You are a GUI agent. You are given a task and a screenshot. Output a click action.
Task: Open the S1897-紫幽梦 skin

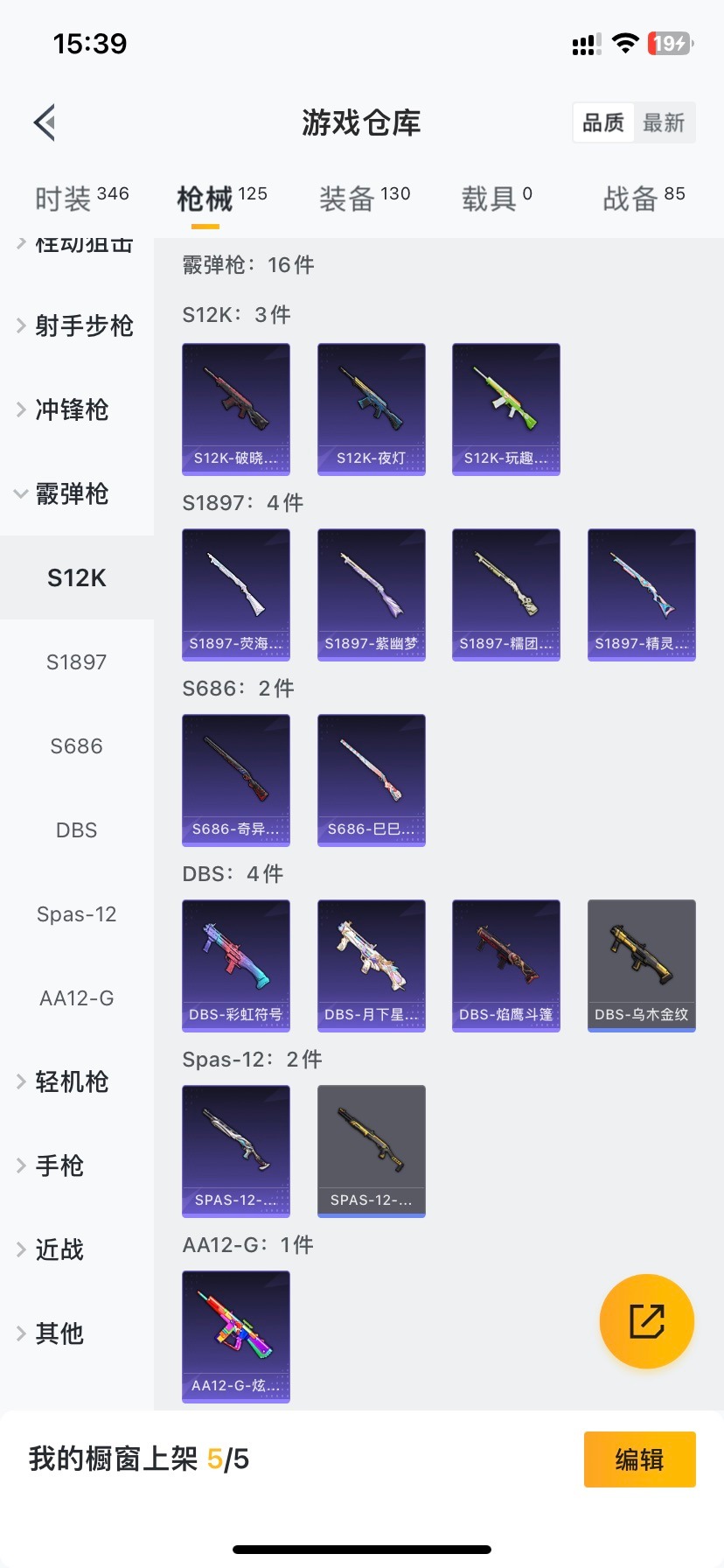pyautogui.click(x=372, y=594)
